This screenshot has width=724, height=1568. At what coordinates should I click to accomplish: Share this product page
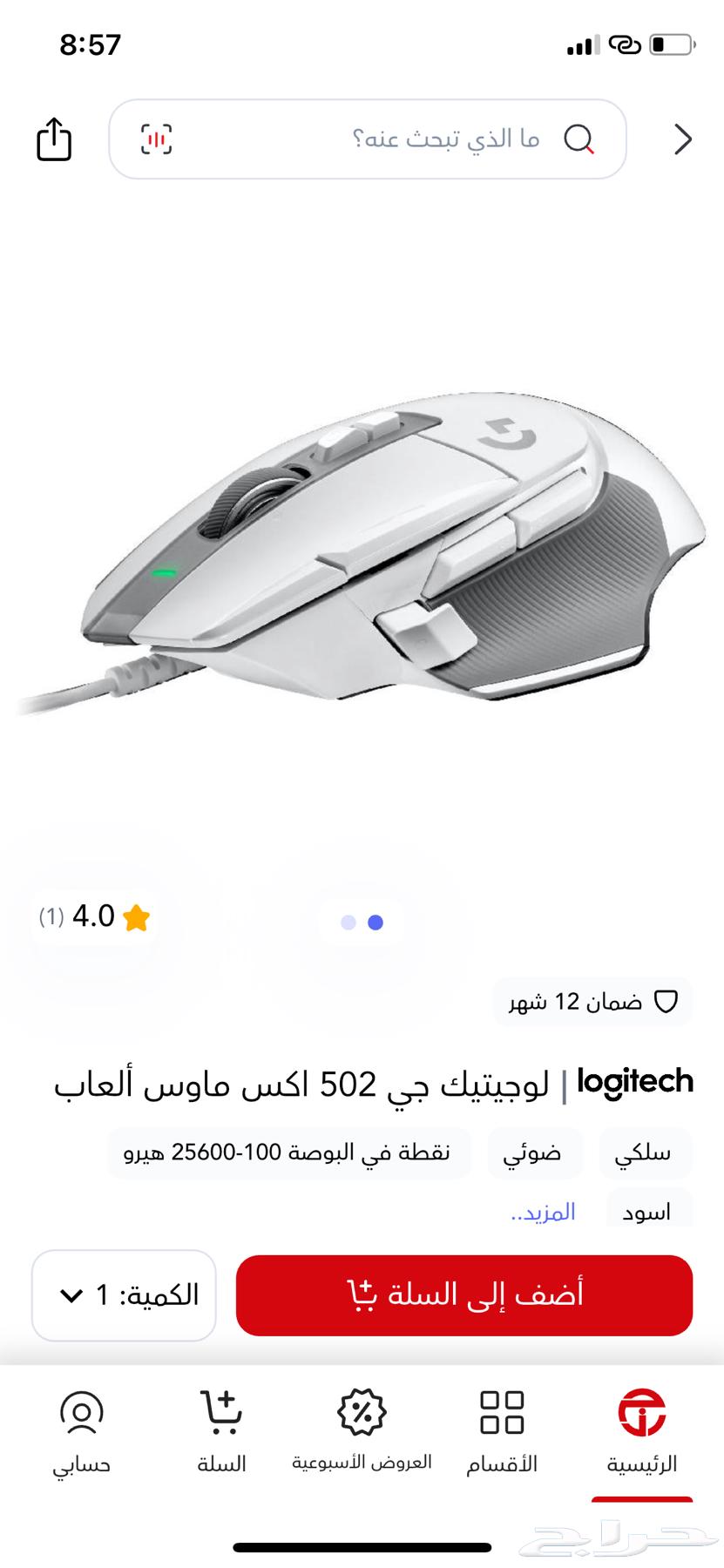pyautogui.click(x=53, y=139)
